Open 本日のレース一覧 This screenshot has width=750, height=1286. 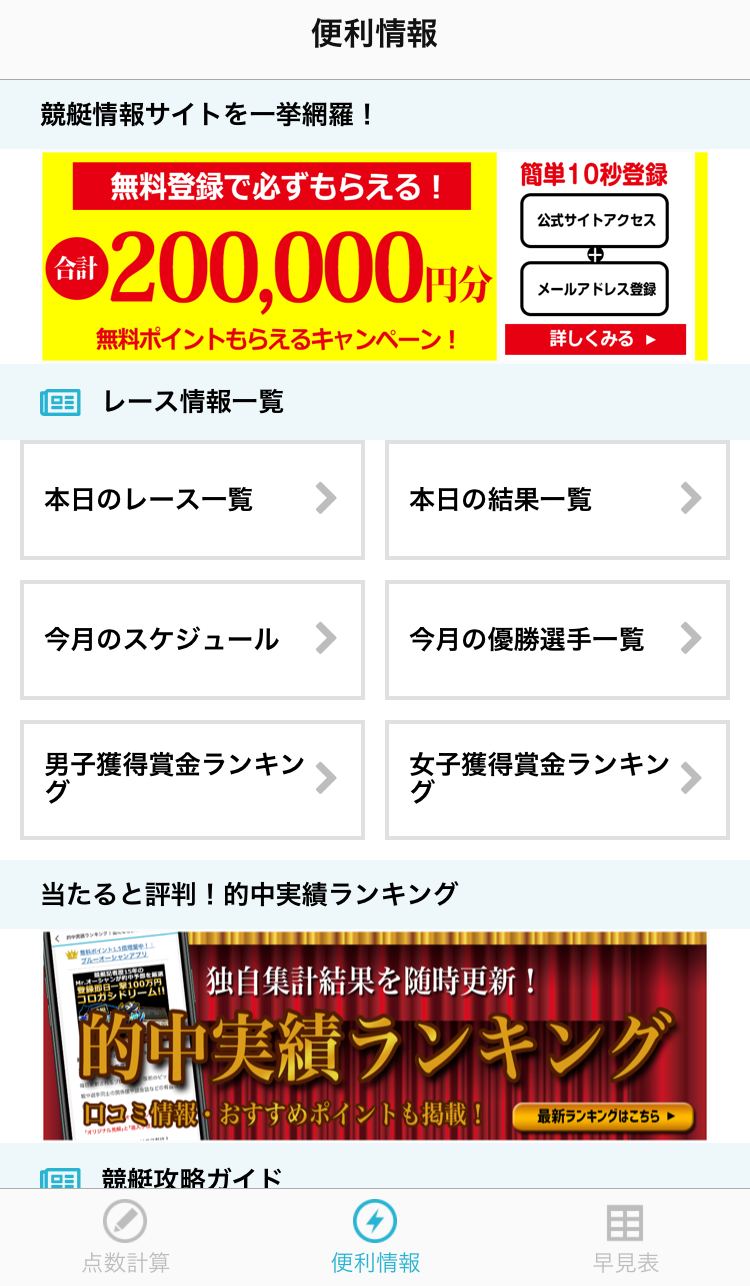pos(192,499)
